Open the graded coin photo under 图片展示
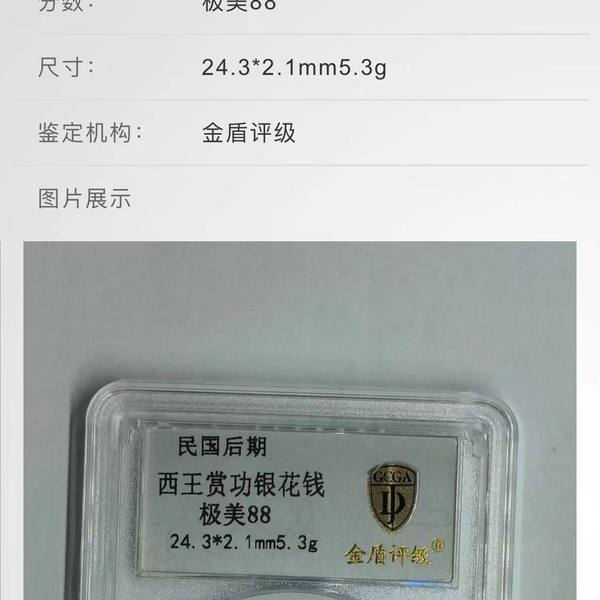 300,420
